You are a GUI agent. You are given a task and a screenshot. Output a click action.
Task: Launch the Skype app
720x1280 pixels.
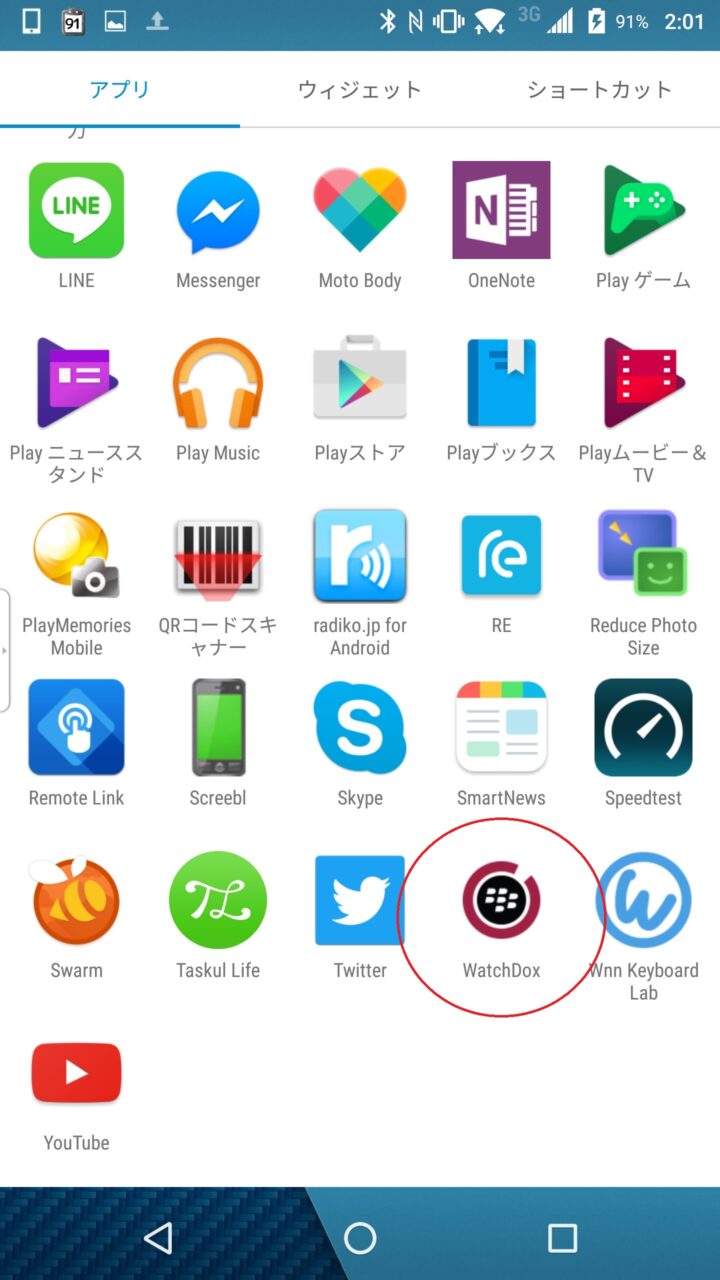point(360,728)
